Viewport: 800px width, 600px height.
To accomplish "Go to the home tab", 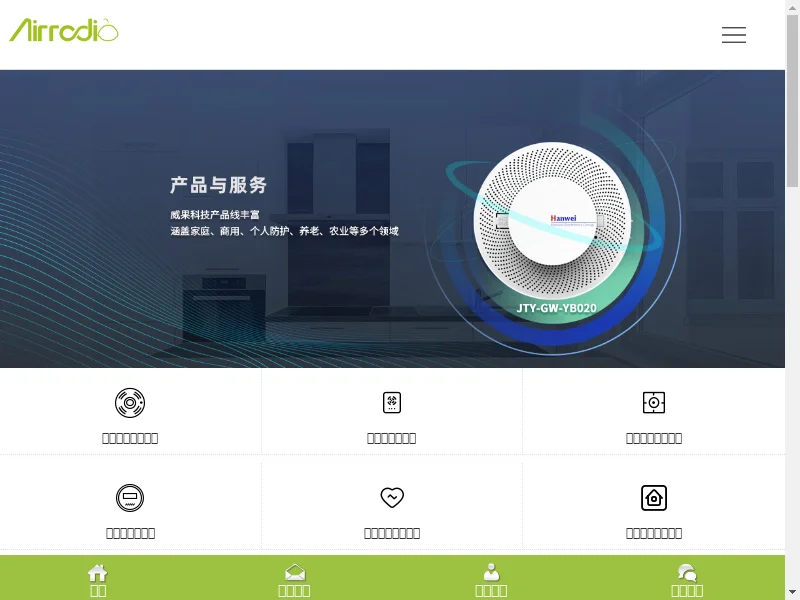I will click(x=98, y=579).
